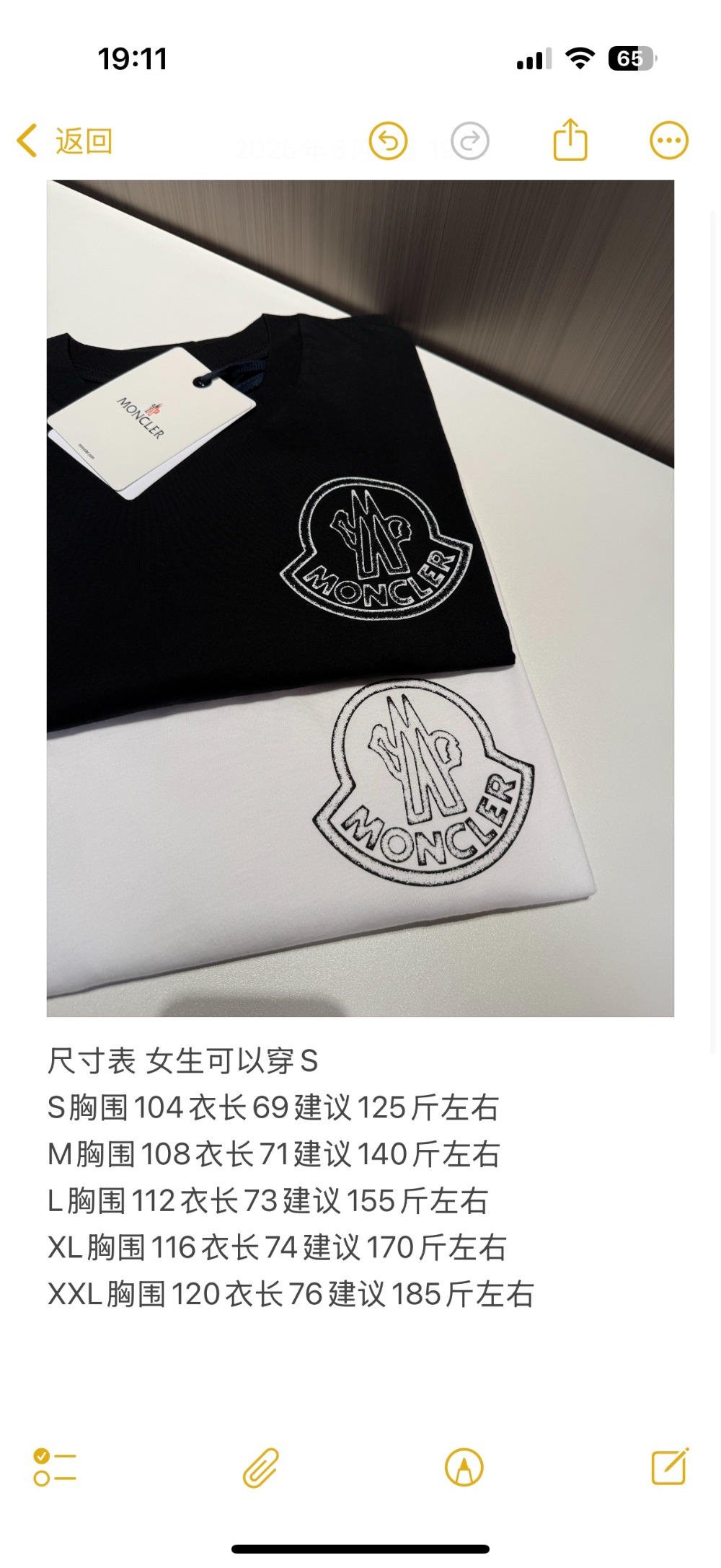
Task: Open the more options menu
Action: [x=669, y=141]
